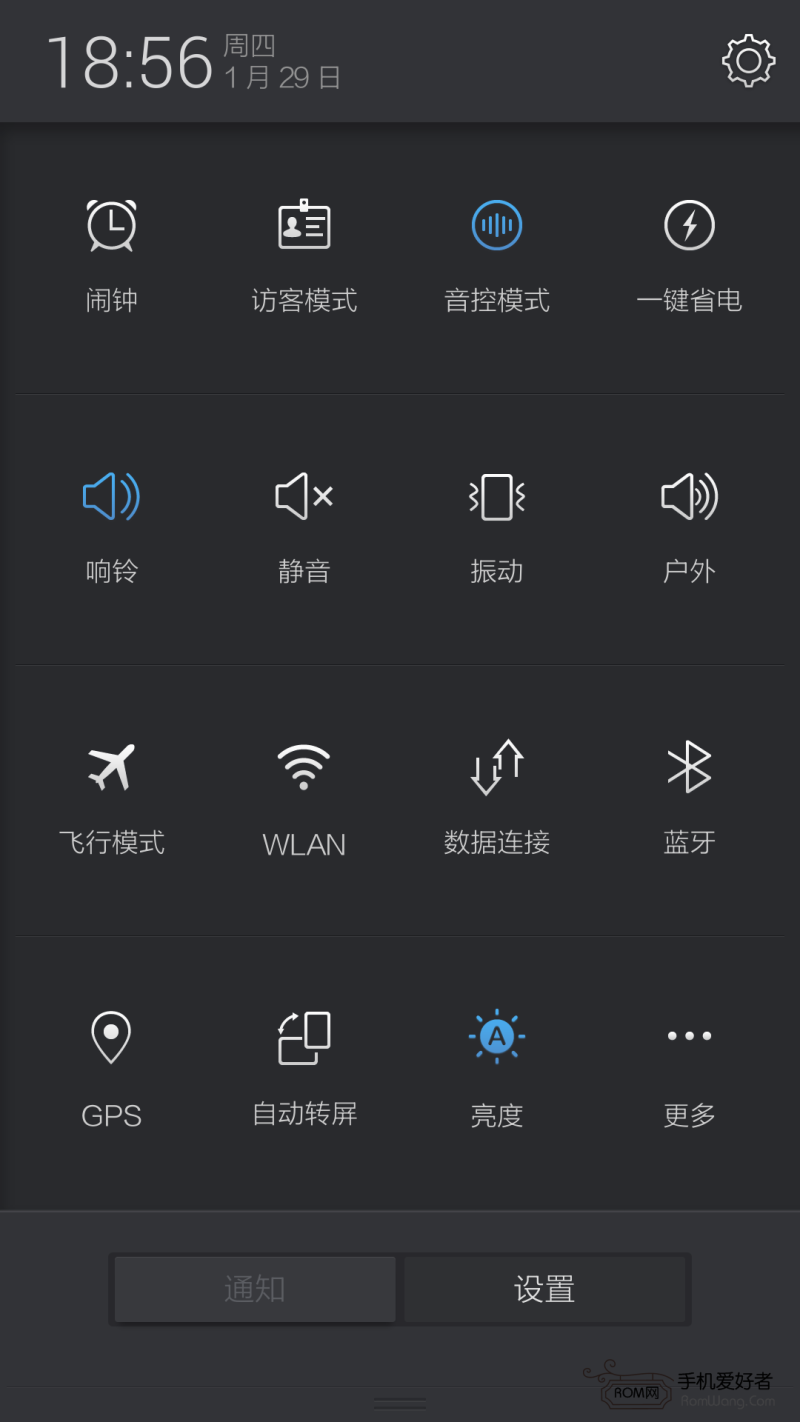Screen dimensions: 800x1422
Task: Switch to the 设置 settings tab
Action: tap(544, 1289)
